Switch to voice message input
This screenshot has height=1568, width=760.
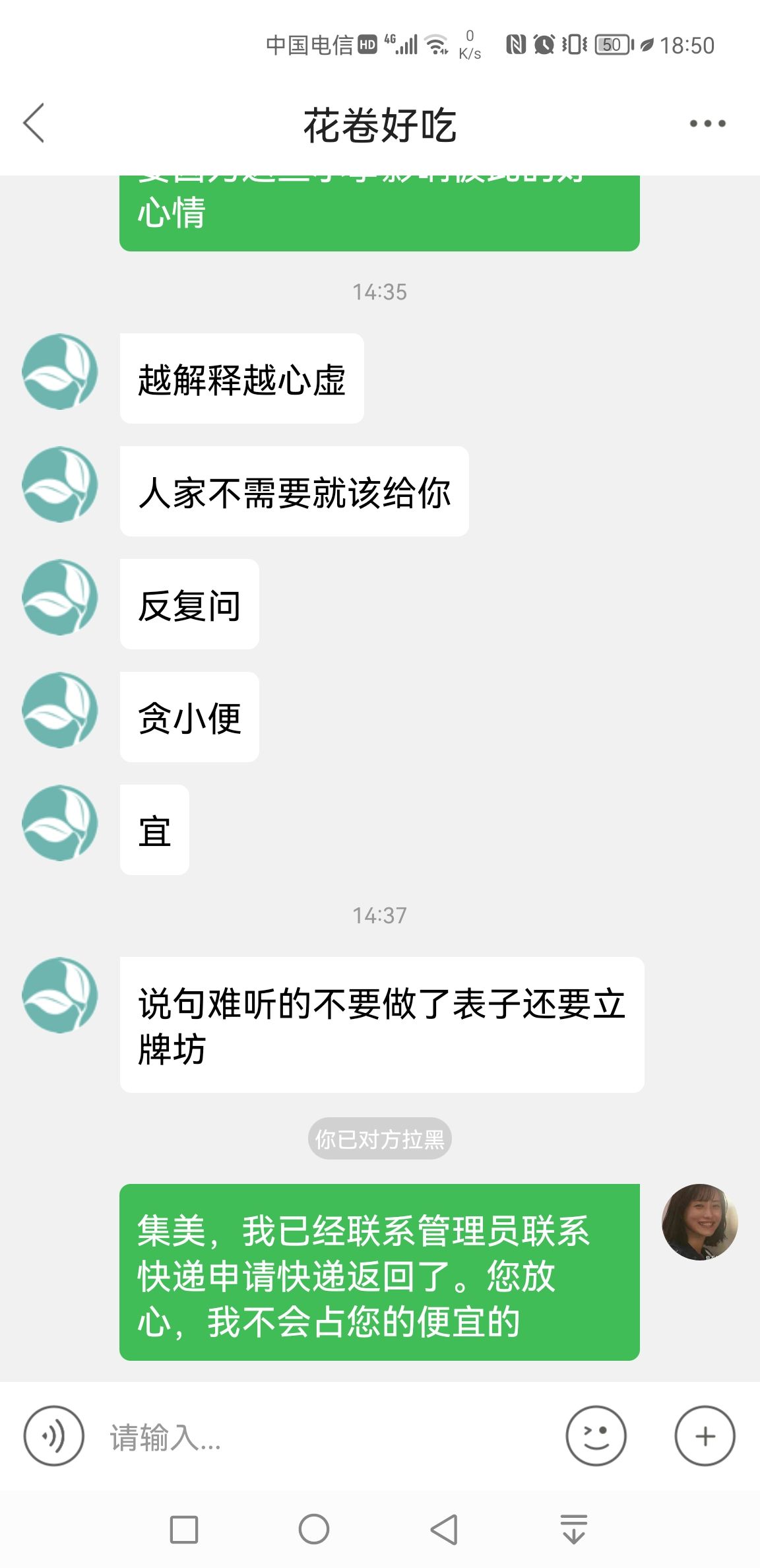click(53, 1436)
